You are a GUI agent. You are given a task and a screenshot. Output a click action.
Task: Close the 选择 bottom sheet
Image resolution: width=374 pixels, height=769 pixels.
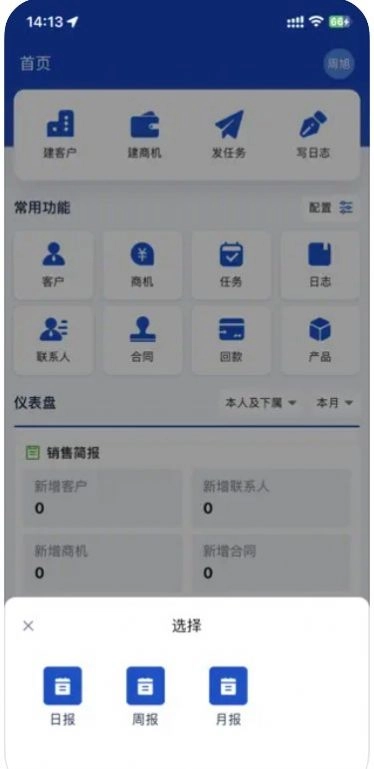[28, 626]
